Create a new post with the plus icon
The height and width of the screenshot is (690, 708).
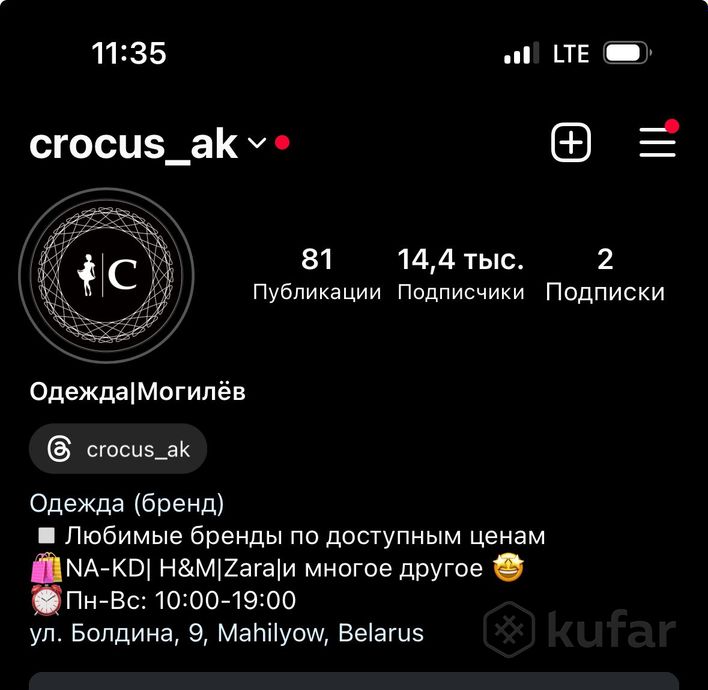(571, 143)
